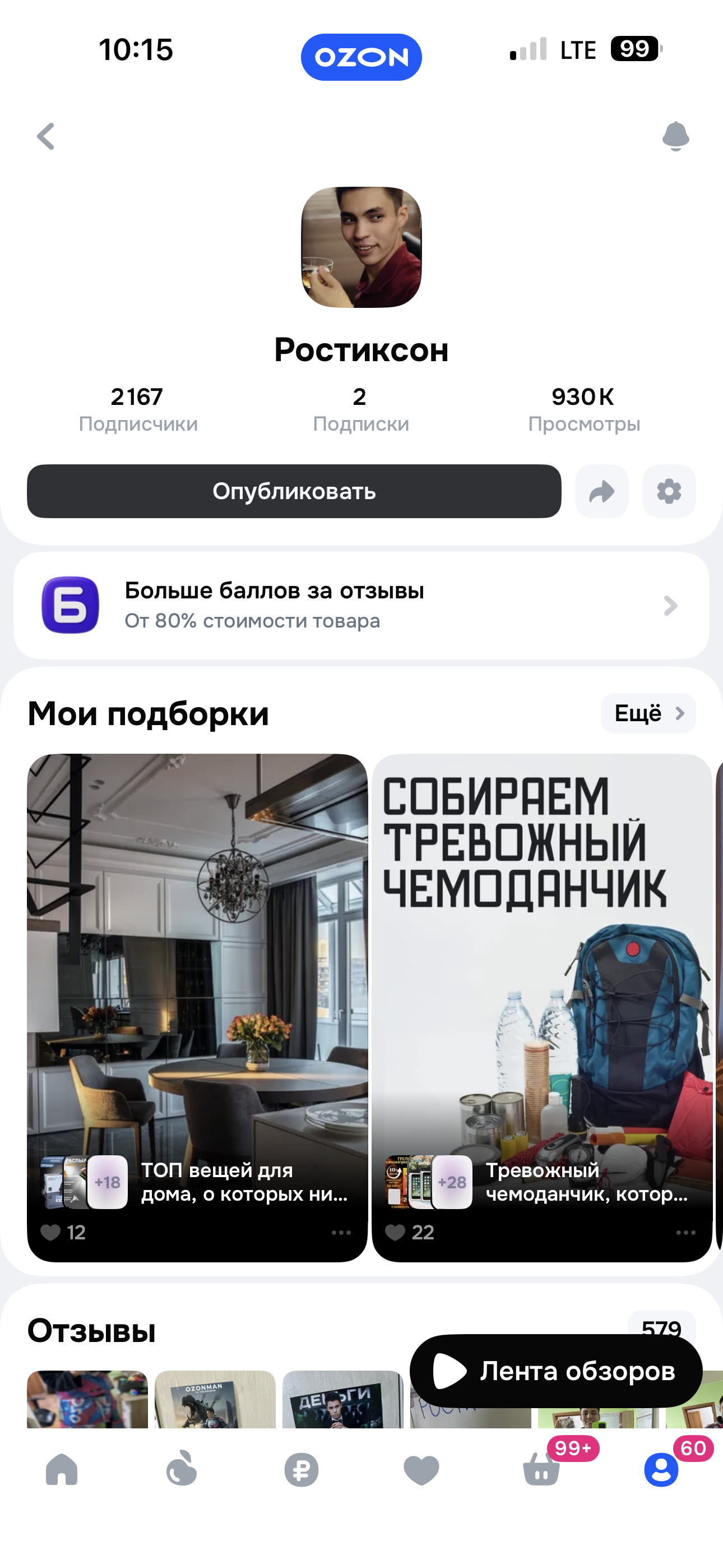
Task: Like the Тревожный чемоданчик collection
Action: click(x=396, y=1232)
